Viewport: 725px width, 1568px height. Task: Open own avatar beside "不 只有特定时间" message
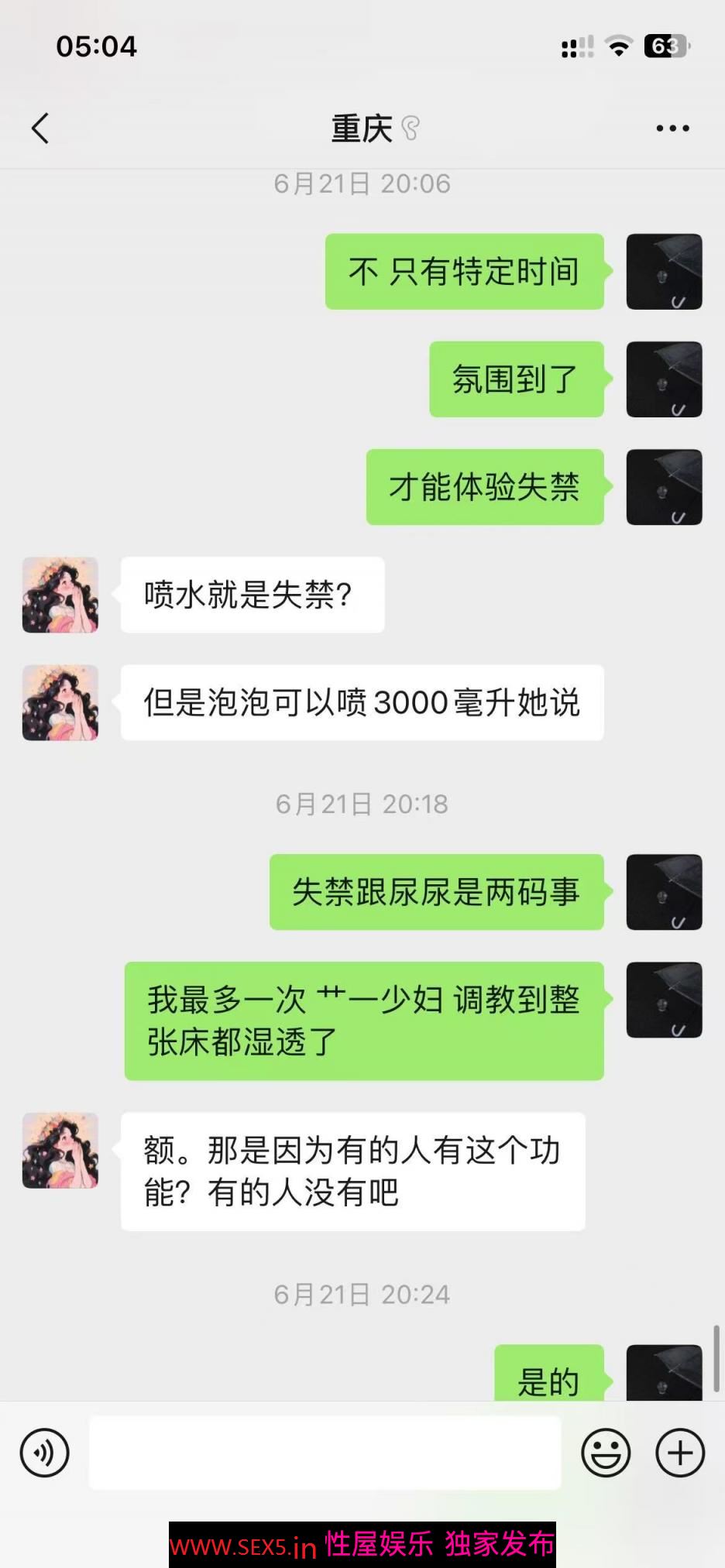pos(664,272)
